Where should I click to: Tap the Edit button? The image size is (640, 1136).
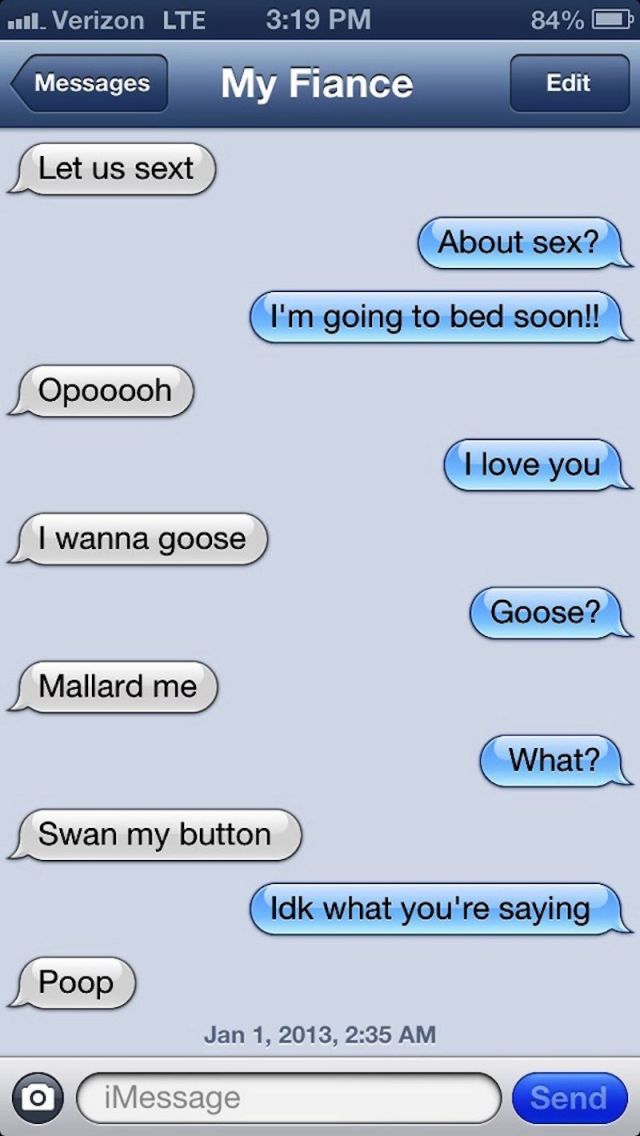[569, 83]
